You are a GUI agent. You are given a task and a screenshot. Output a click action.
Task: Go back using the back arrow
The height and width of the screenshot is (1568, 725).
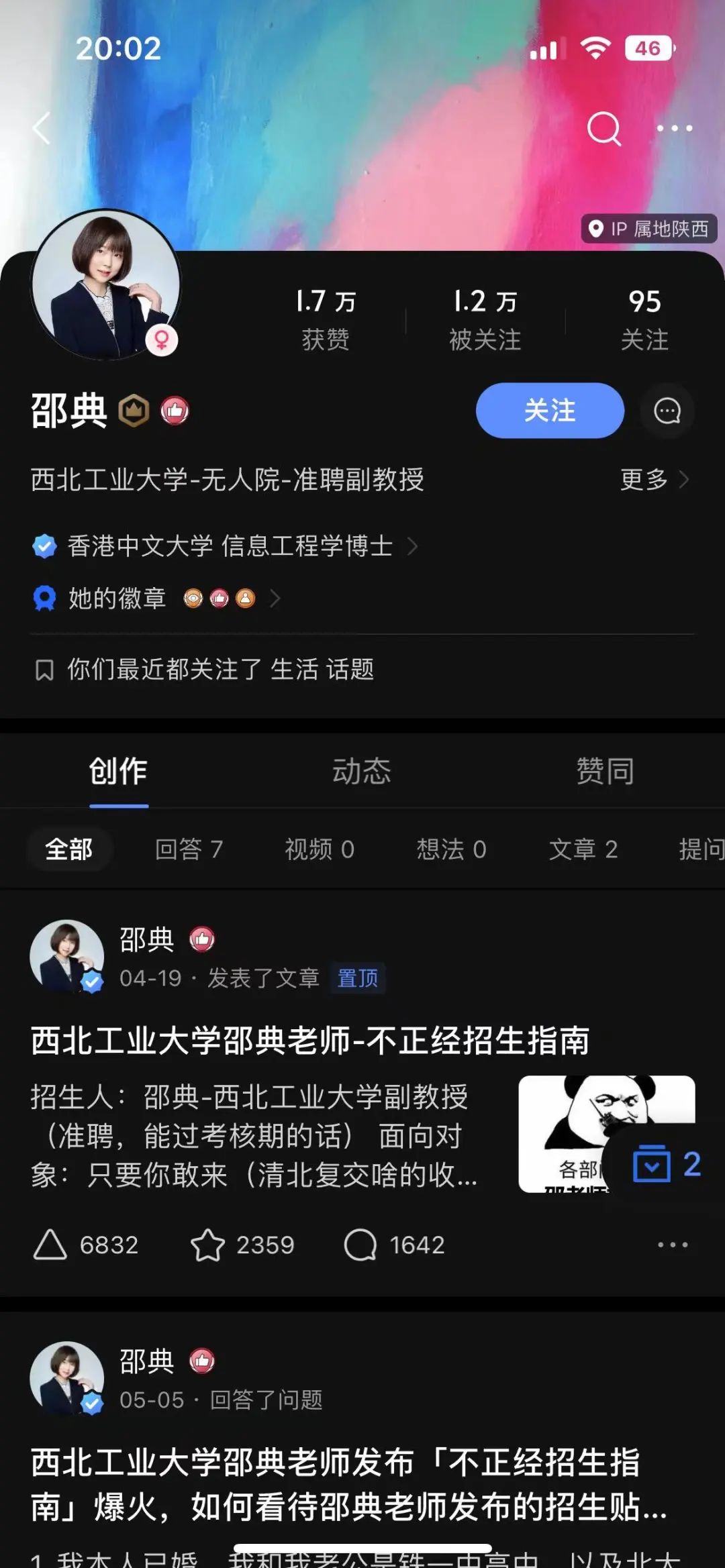coord(42,128)
